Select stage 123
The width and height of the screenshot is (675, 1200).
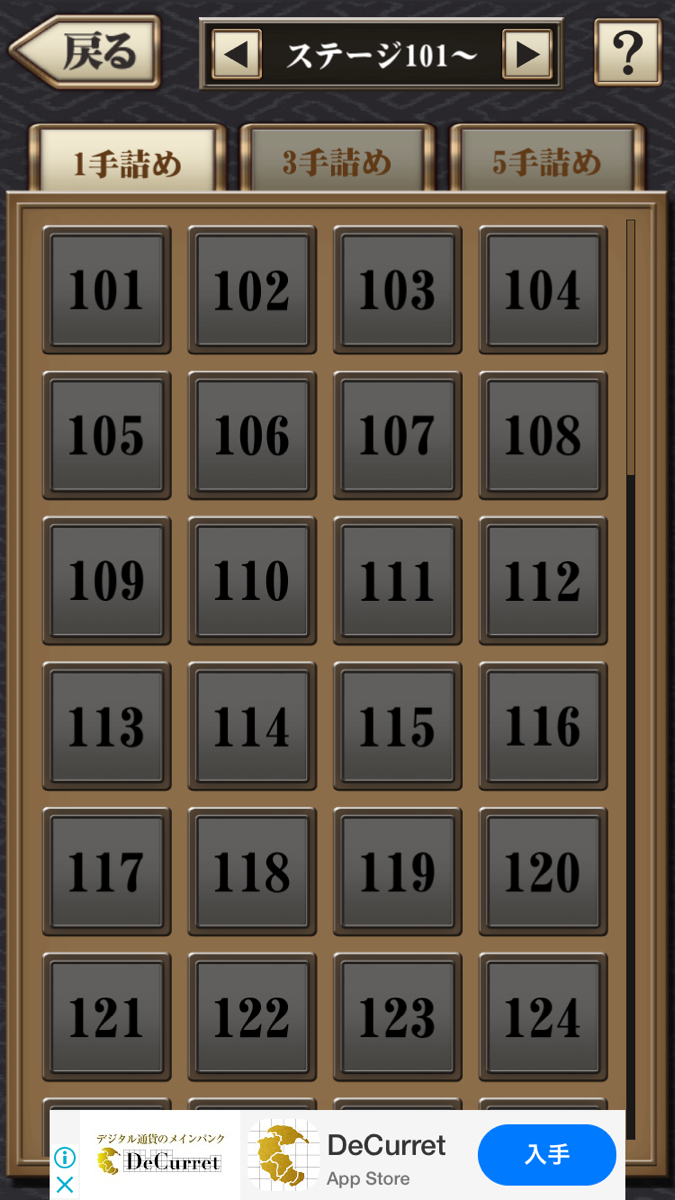(x=397, y=1017)
